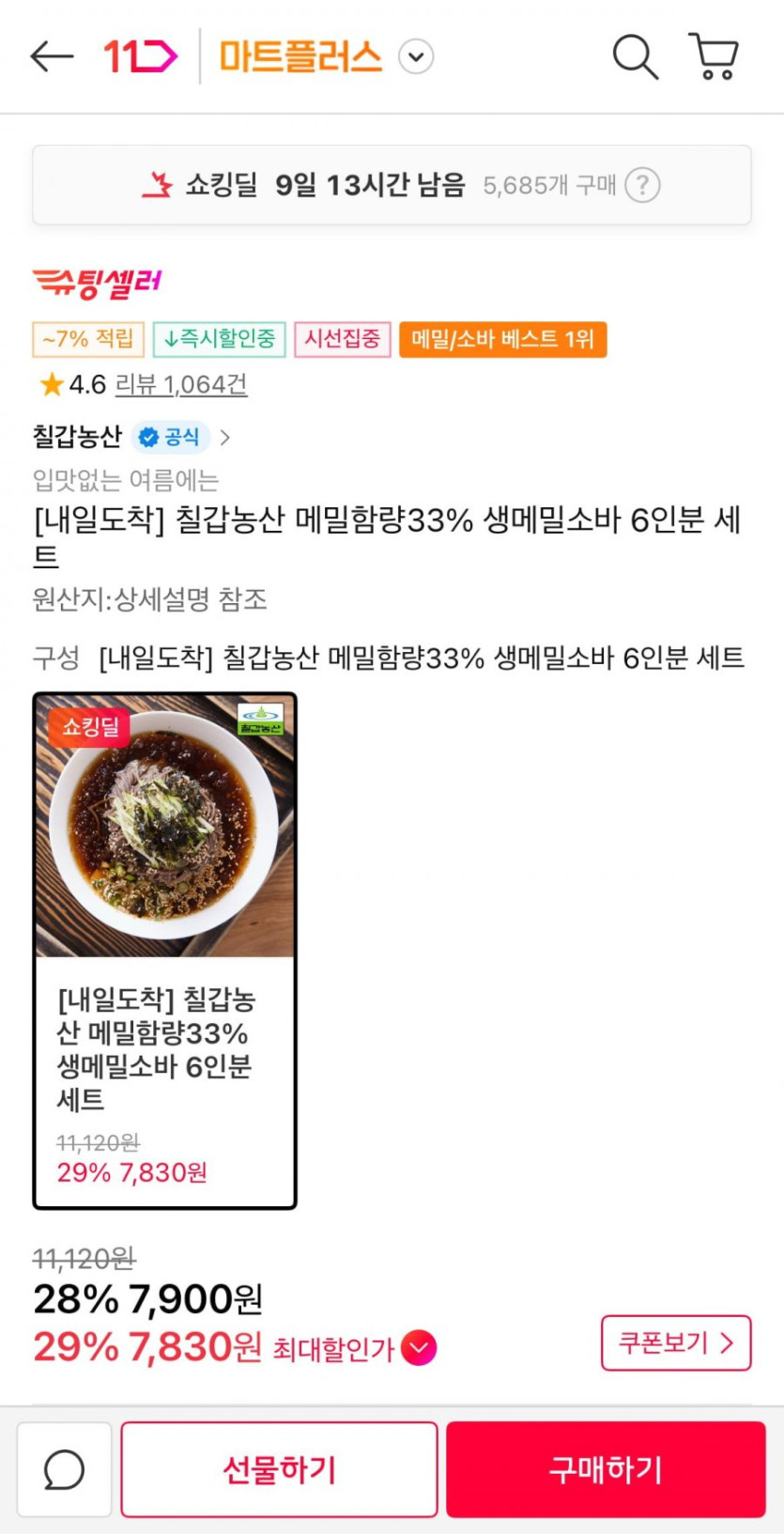Tap the 쿠폰보기 button
784x1534 pixels.
pyautogui.click(x=675, y=1342)
